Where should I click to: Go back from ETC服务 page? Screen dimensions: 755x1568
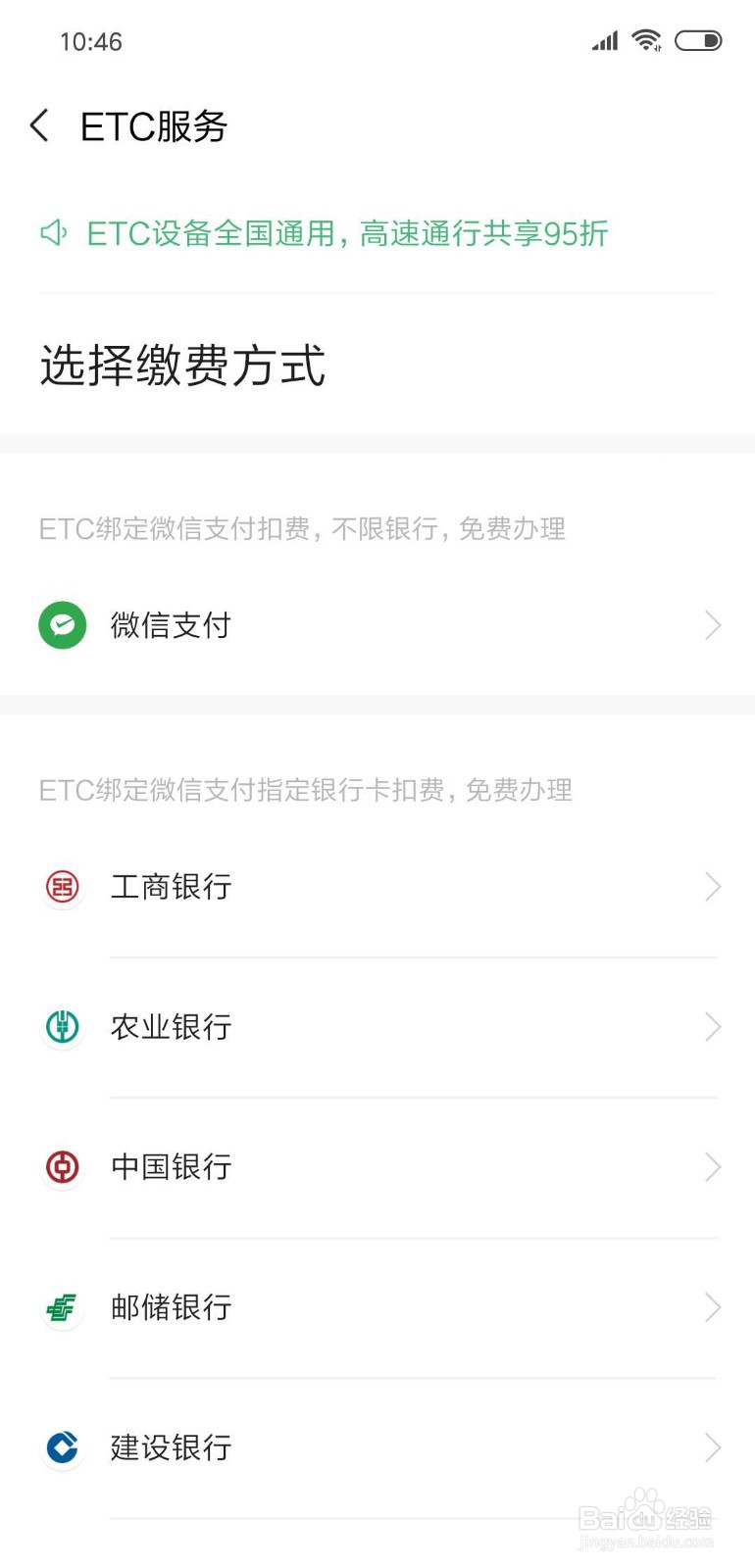[x=39, y=125]
